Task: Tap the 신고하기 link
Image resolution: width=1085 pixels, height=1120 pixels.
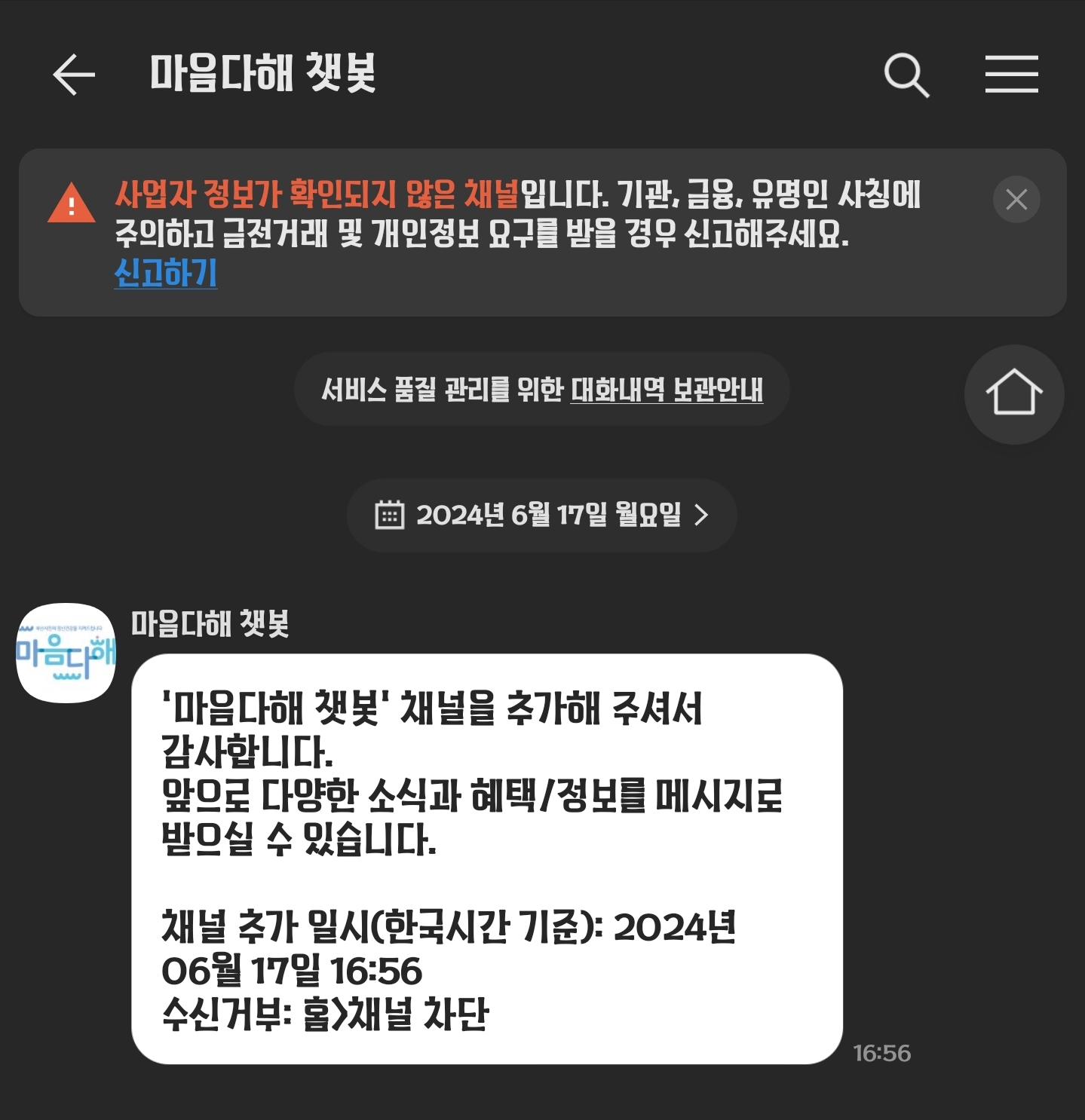Action: (x=166, y=273)
